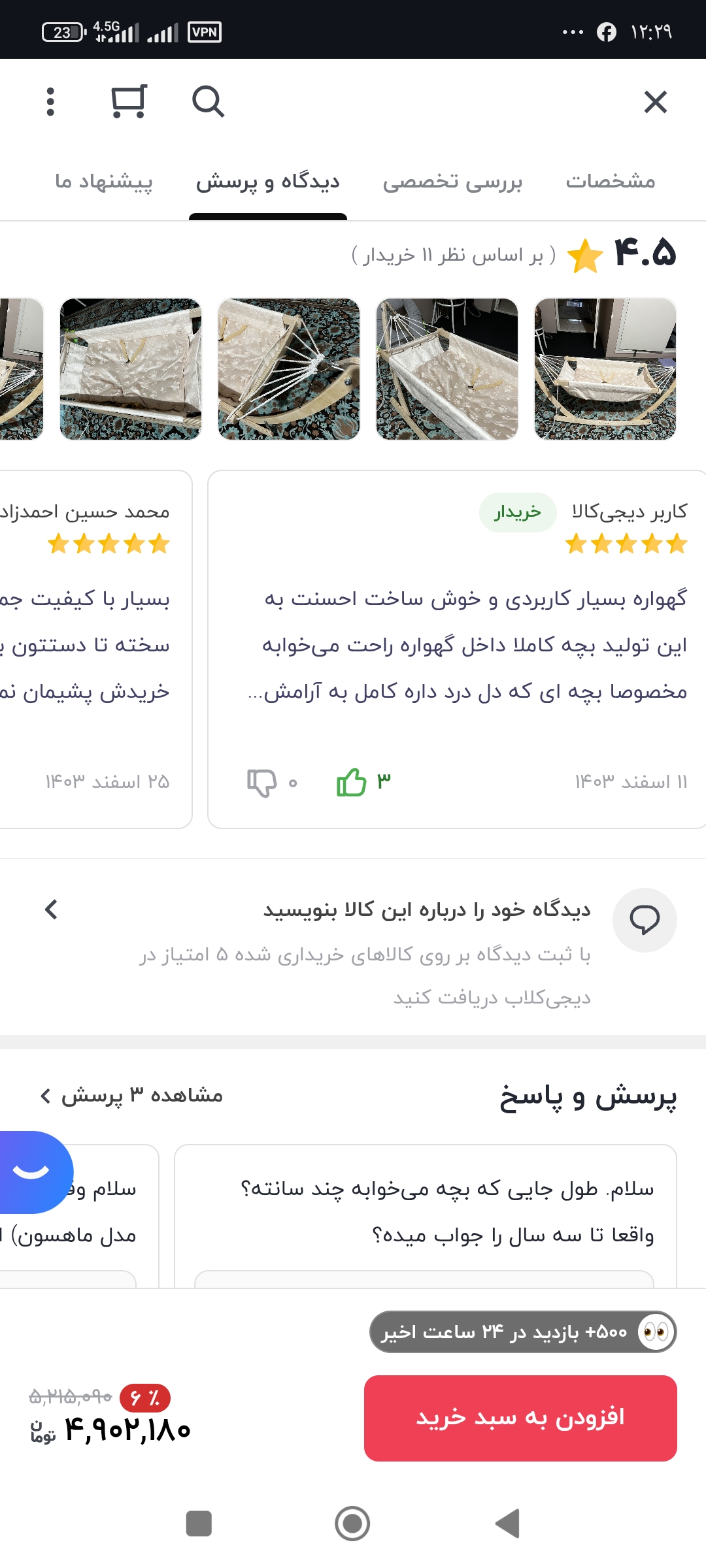Switch to the مشخصات tab
This screenshot has height=1568, width=706.
(610, 182)
